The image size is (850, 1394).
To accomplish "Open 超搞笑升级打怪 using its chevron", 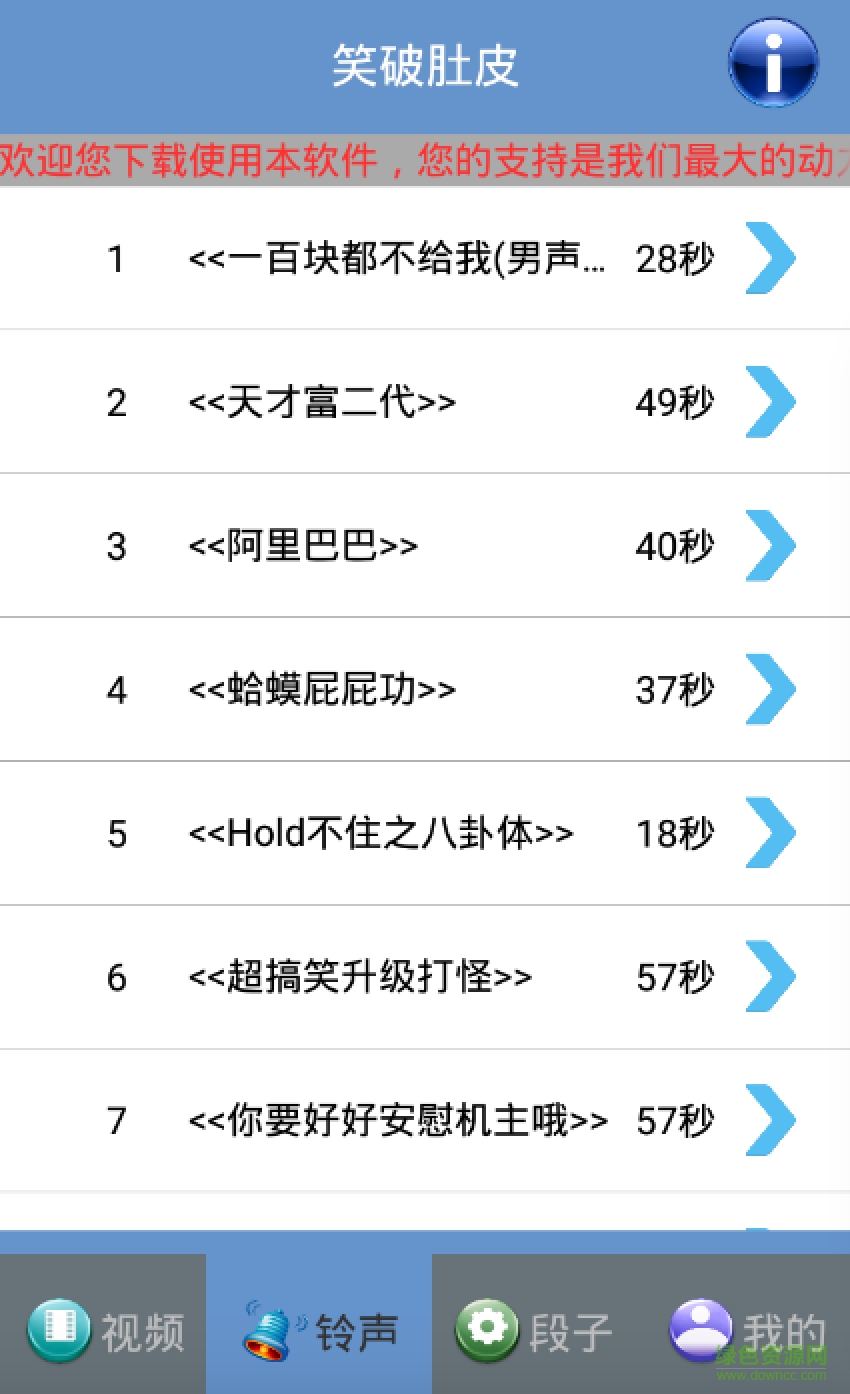I will 773,977.
